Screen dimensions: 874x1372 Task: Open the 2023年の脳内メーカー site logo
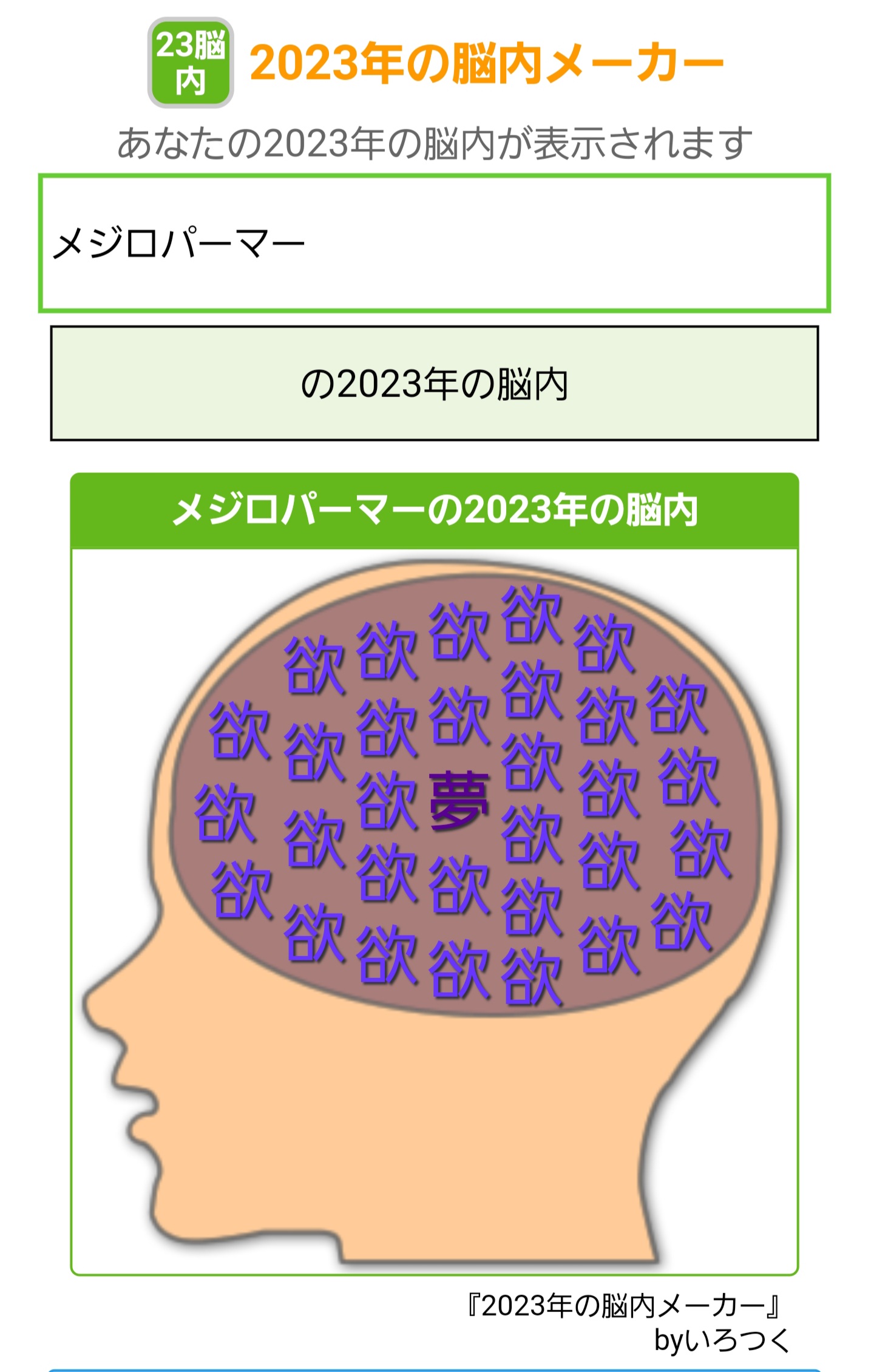point(191,63)
